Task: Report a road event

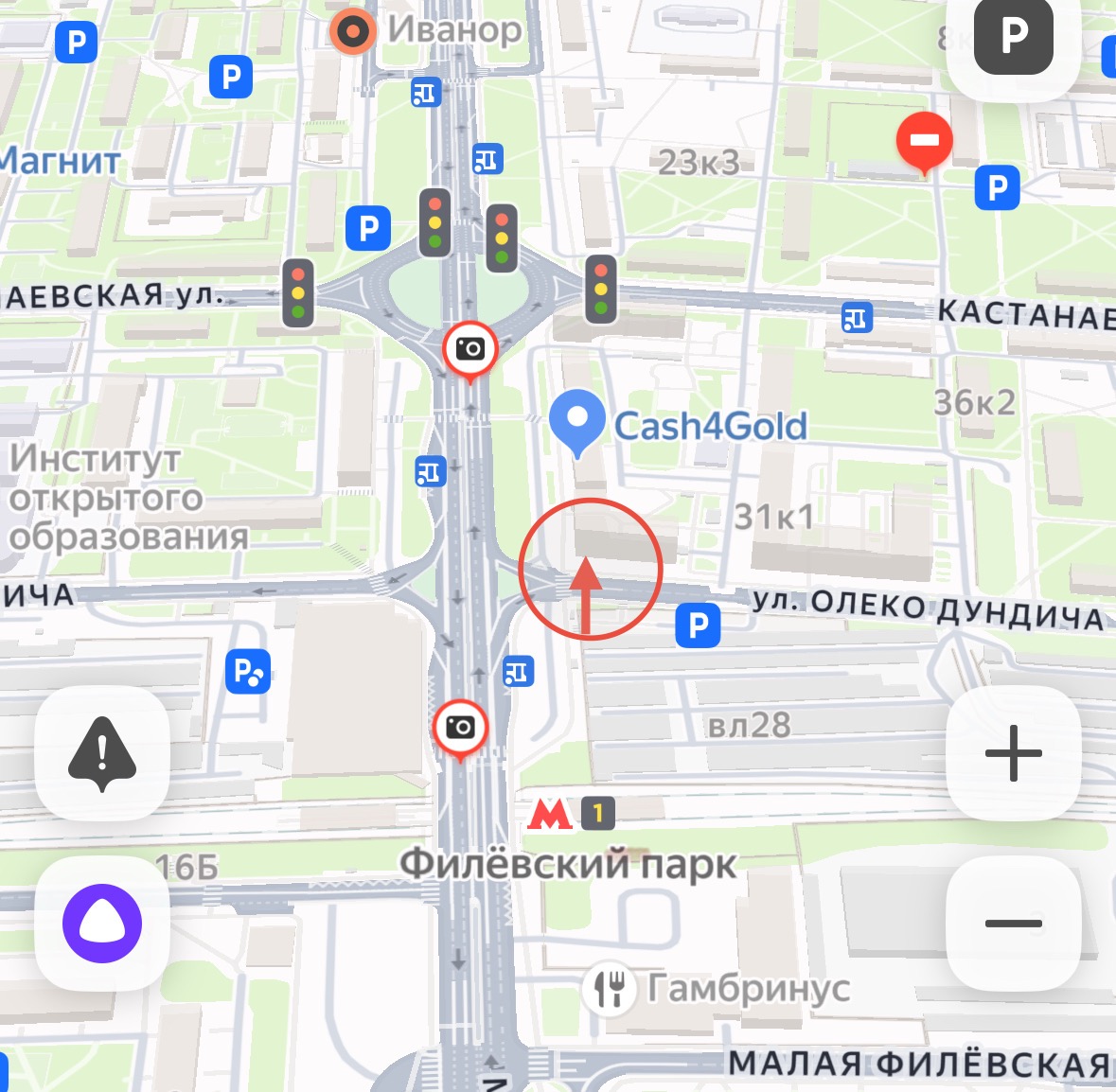Action: [x=102, y=753]
